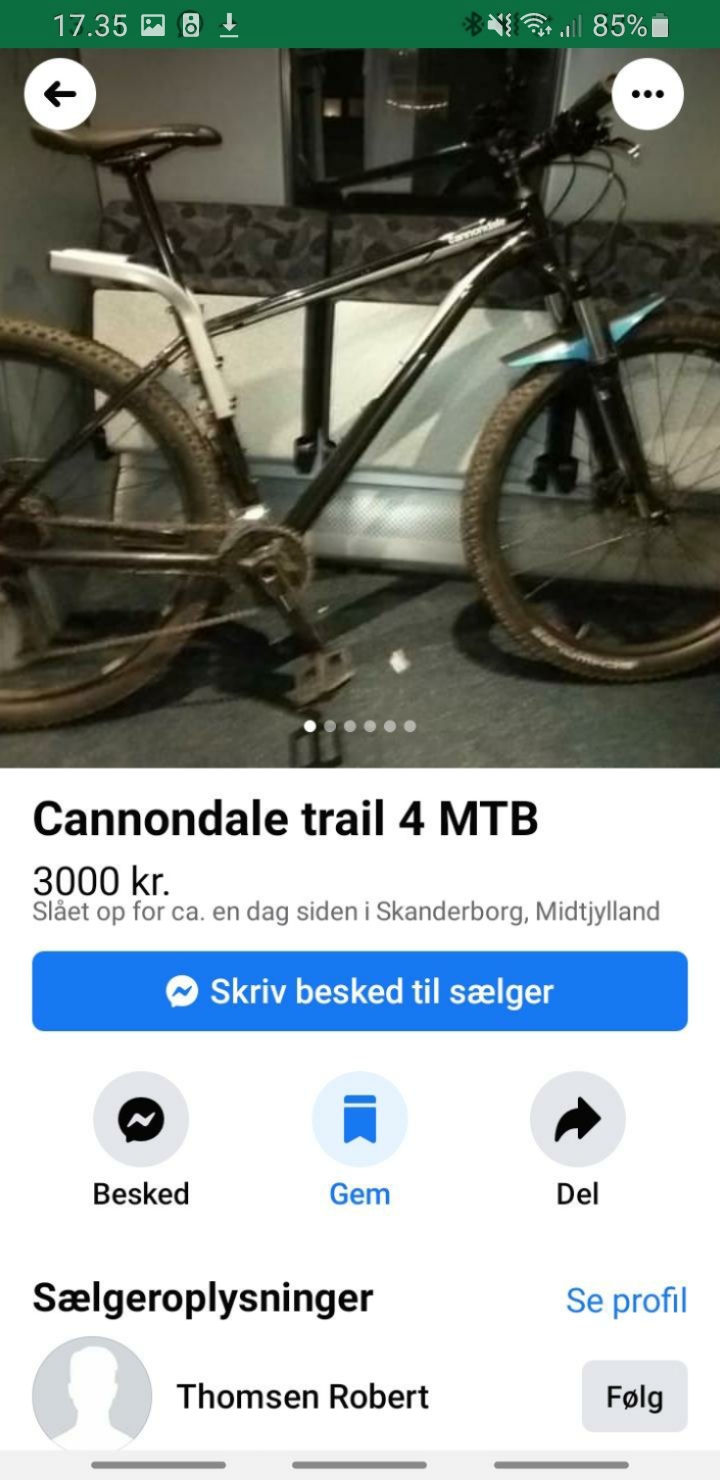Go back using the arrow icon
Viewport: 720px width, 1480px height.
point(60,94)
